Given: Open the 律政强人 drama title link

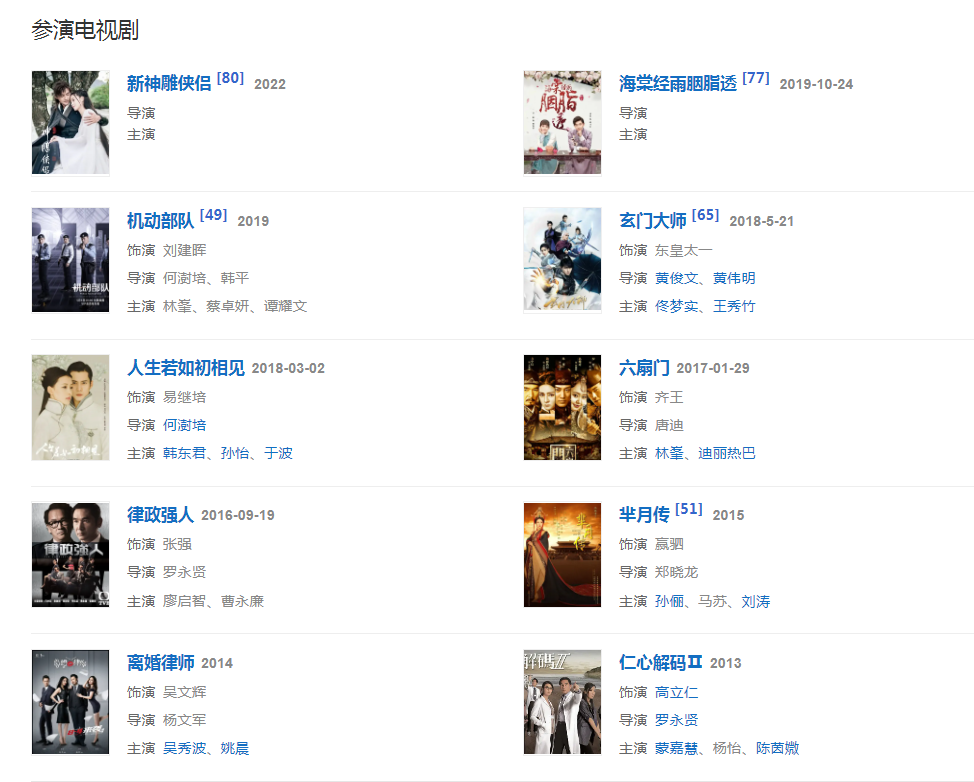Looking at the screenshot, I should tap(160, 515).
